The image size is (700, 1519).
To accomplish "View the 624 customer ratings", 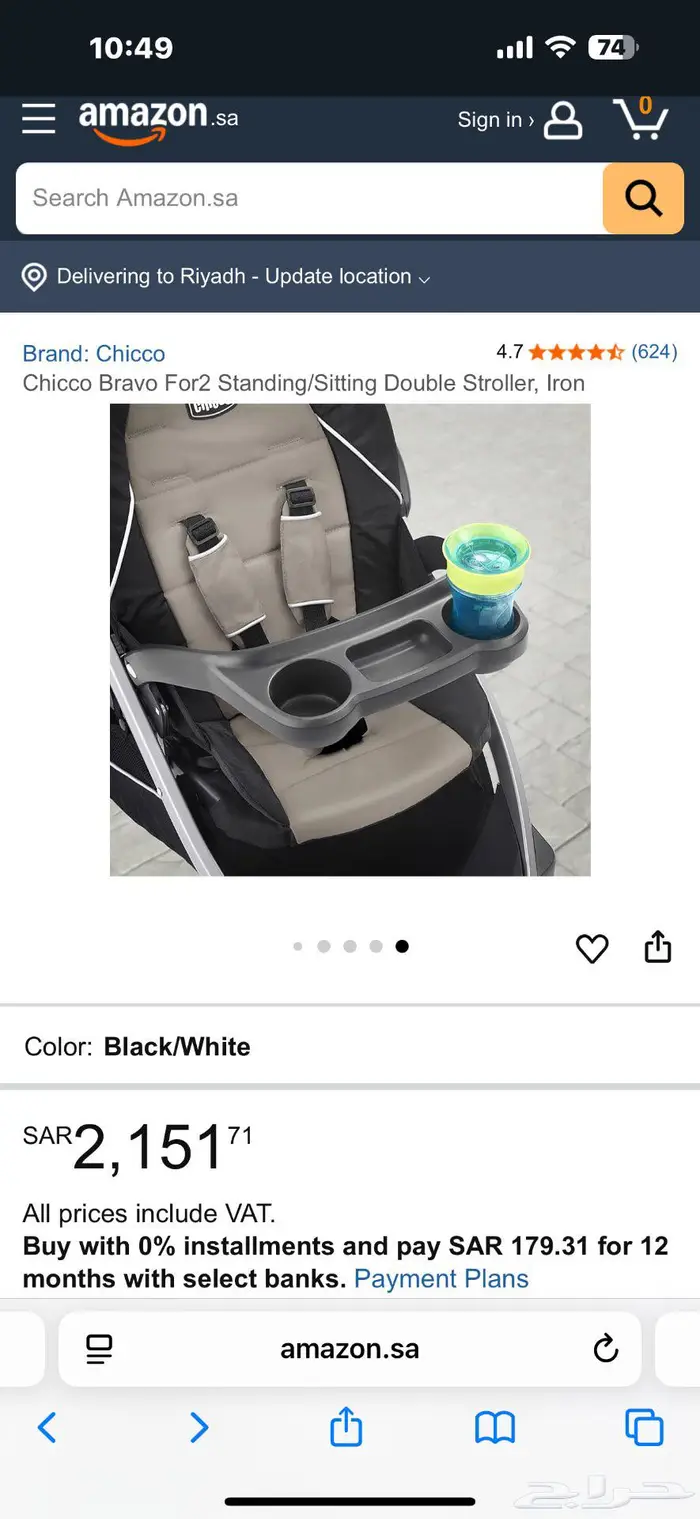I will coord(654,352).
